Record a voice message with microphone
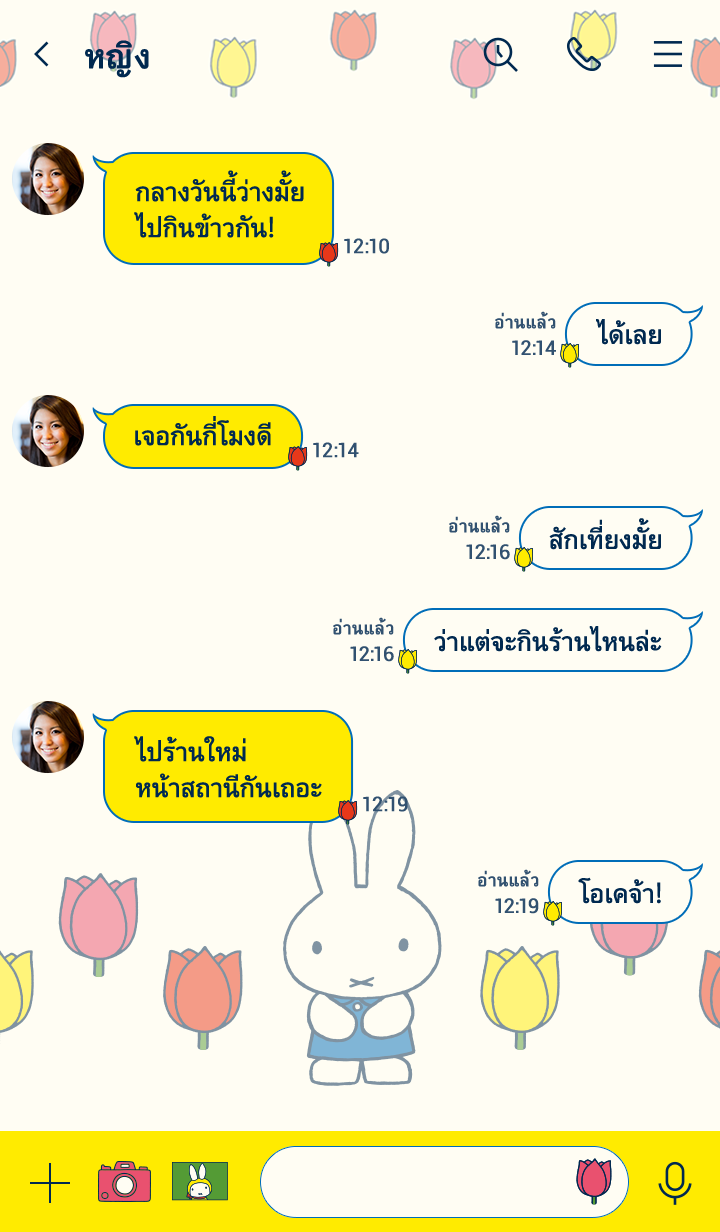720x1232 pixels. [675, 1182]
